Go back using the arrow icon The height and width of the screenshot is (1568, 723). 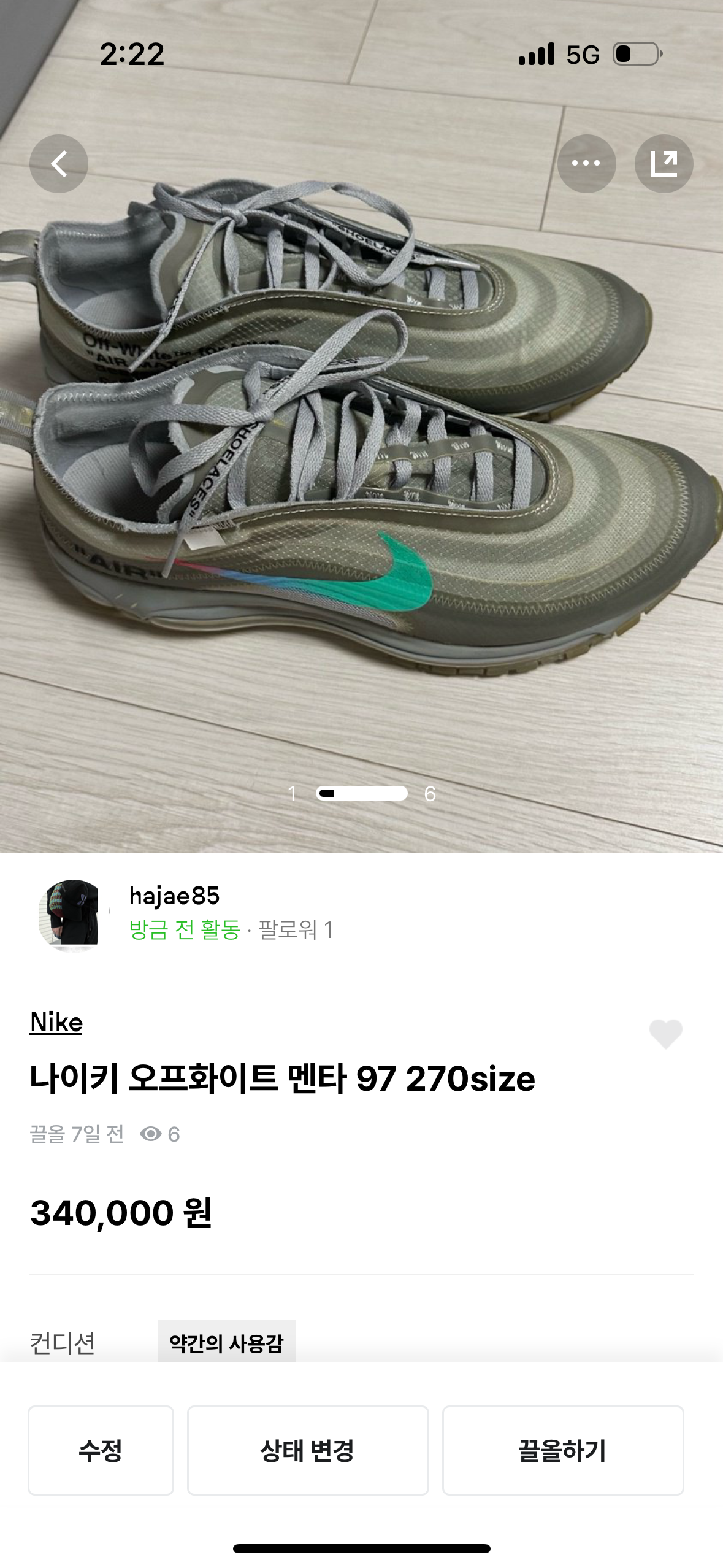coord(59,164)
